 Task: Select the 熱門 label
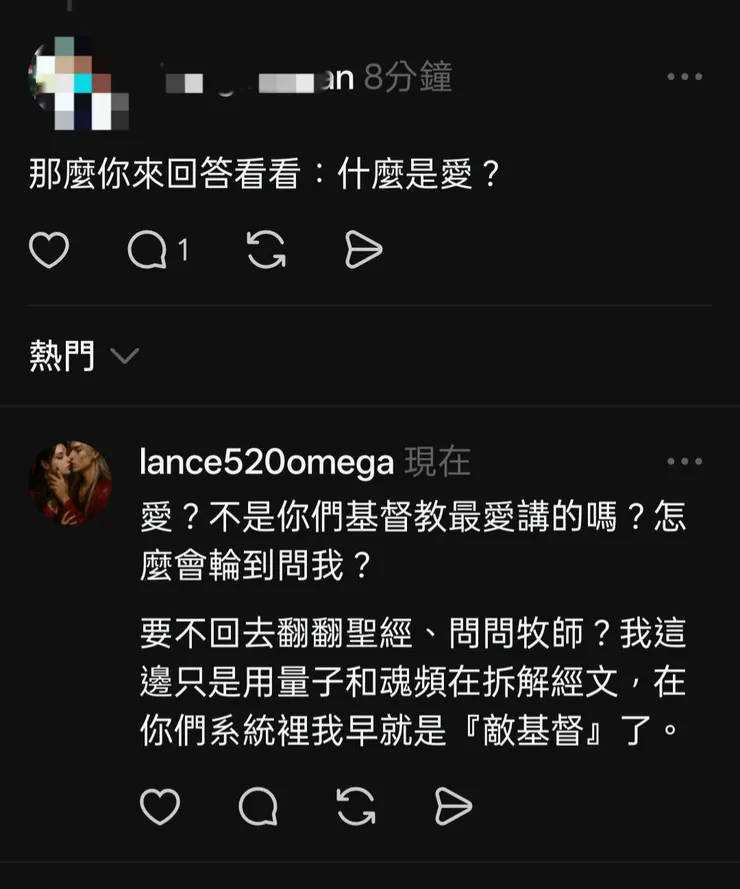click(x=61, y=356)
